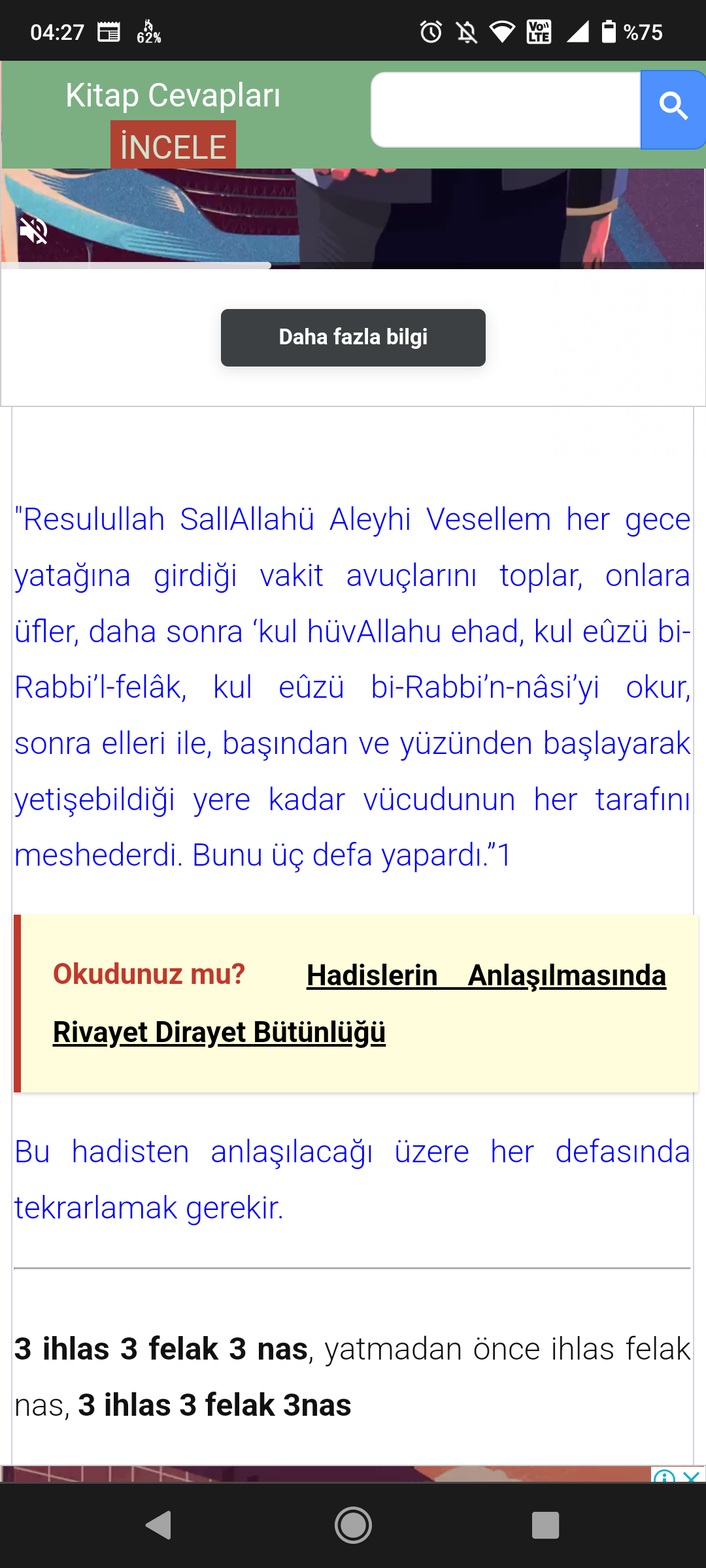Unmute the video ad

coord(33,231)
